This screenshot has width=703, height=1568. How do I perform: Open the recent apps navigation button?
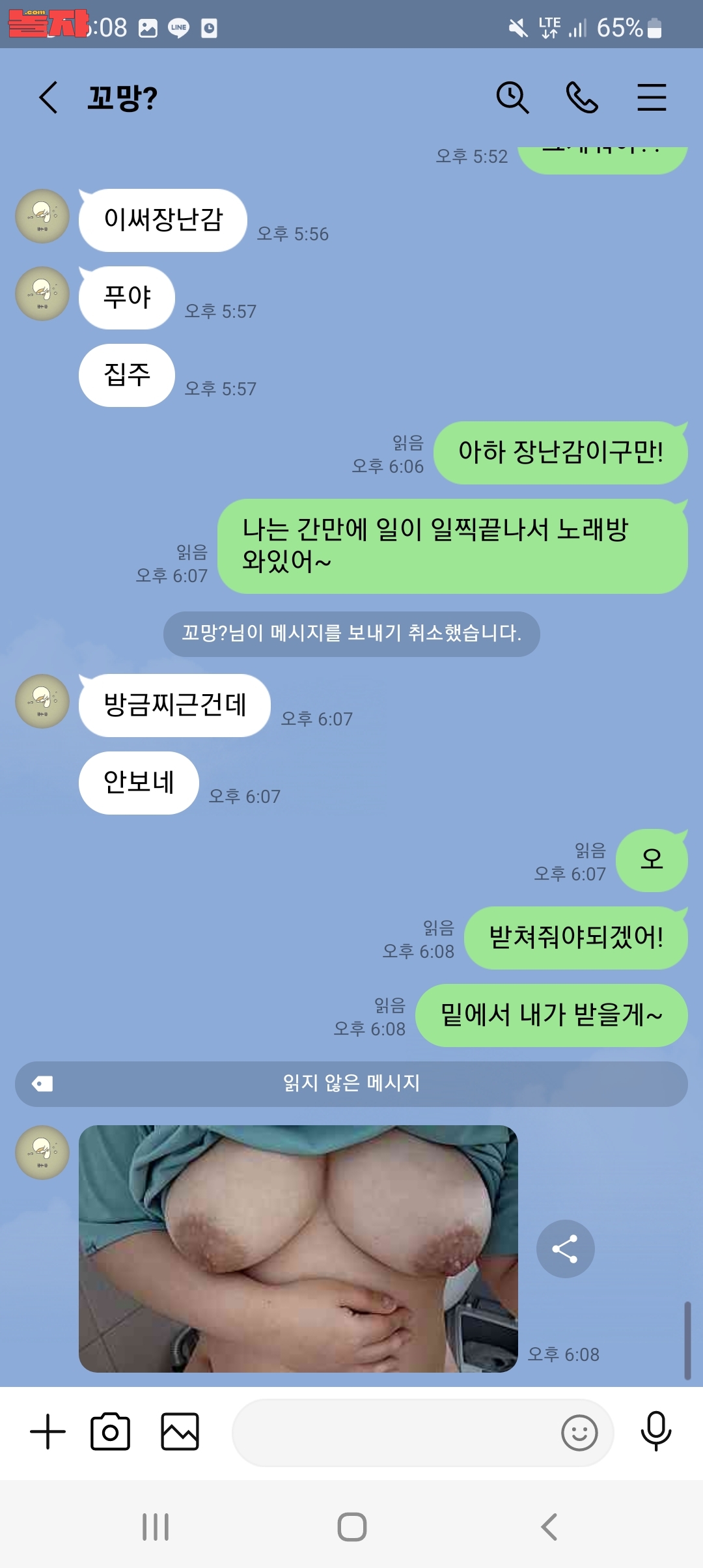point(156,1526)
